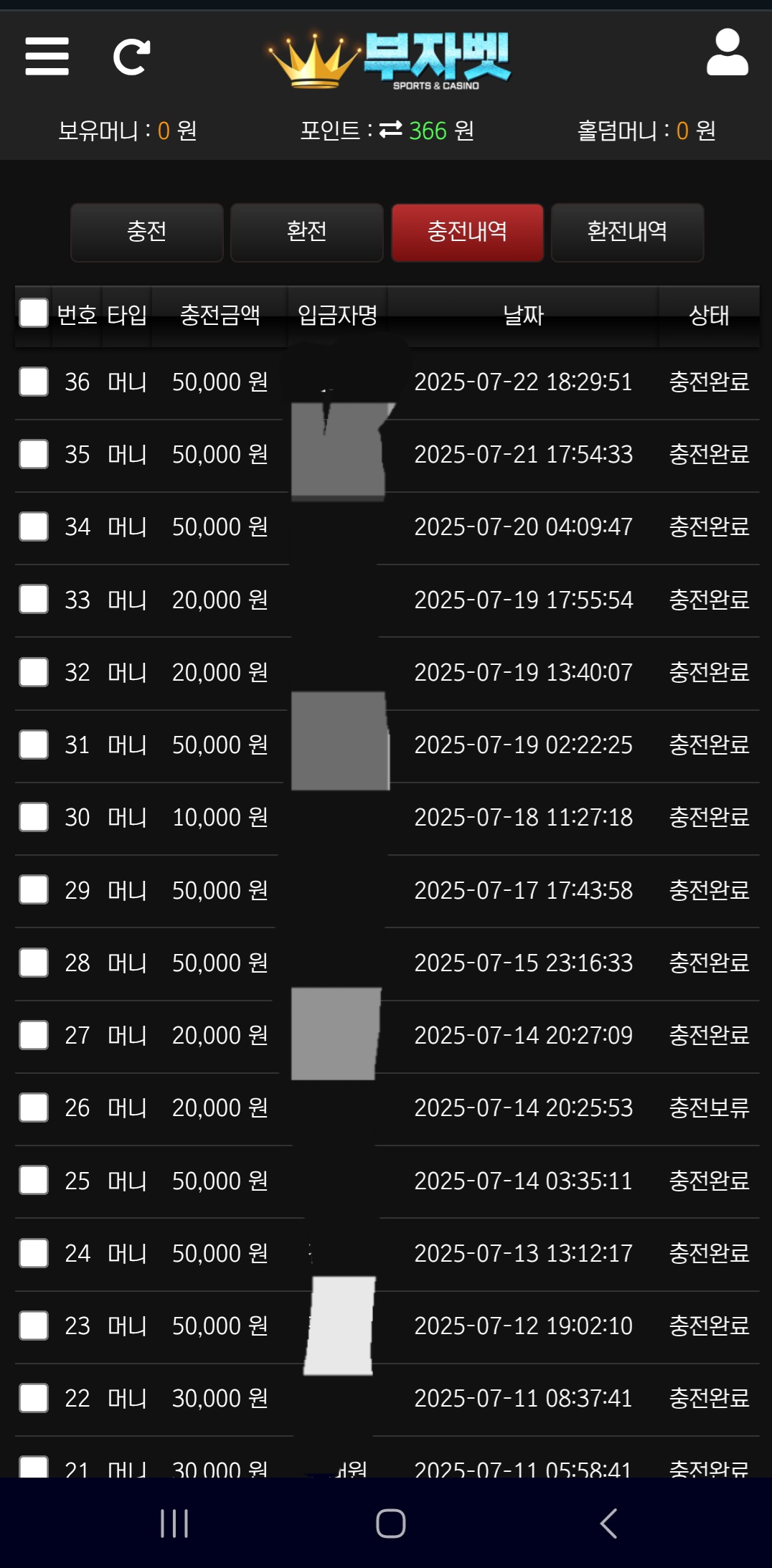Check the box for row 30
Image resolution: width=772 pixels, height=1568 pixels.
point(34,817)
